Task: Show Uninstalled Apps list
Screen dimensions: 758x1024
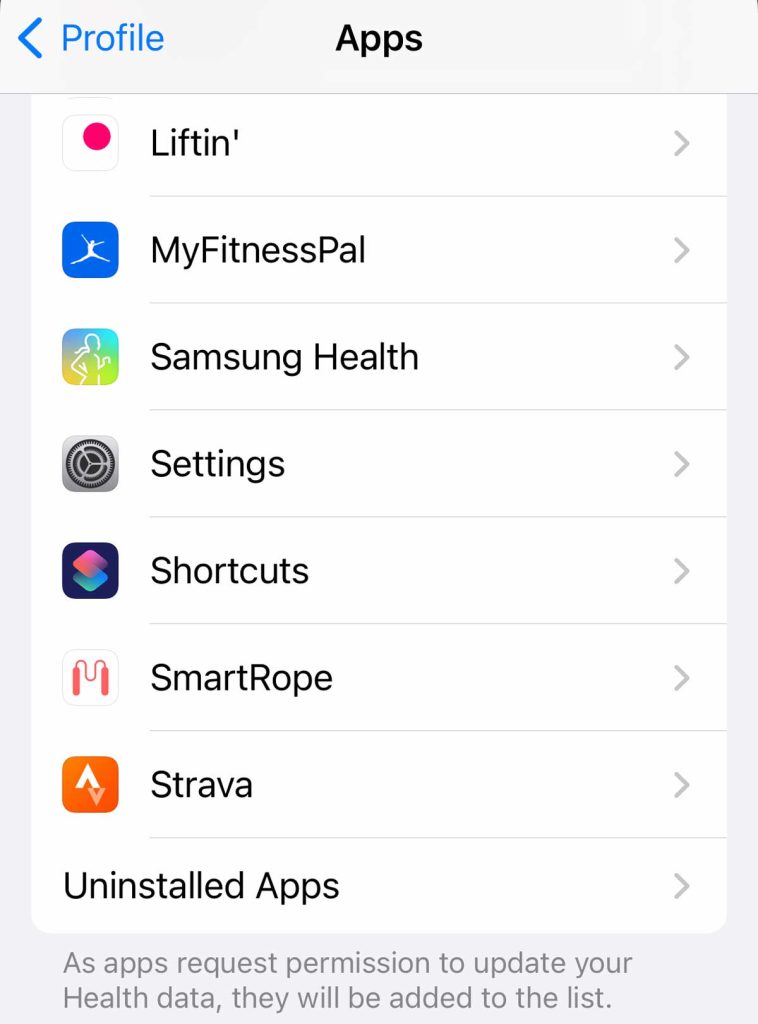Action: pyautogui.click(x=378, y=886)
